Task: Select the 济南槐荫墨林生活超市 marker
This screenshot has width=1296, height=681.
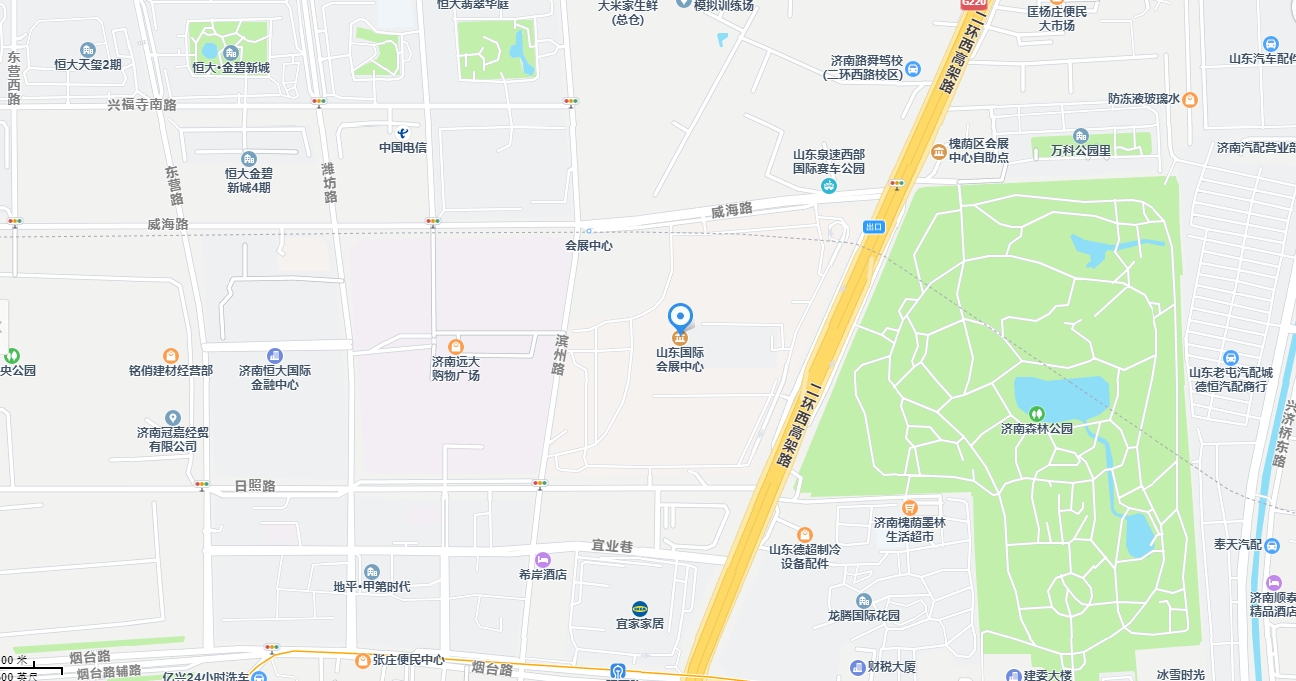Action: click(x=909, y=508)
